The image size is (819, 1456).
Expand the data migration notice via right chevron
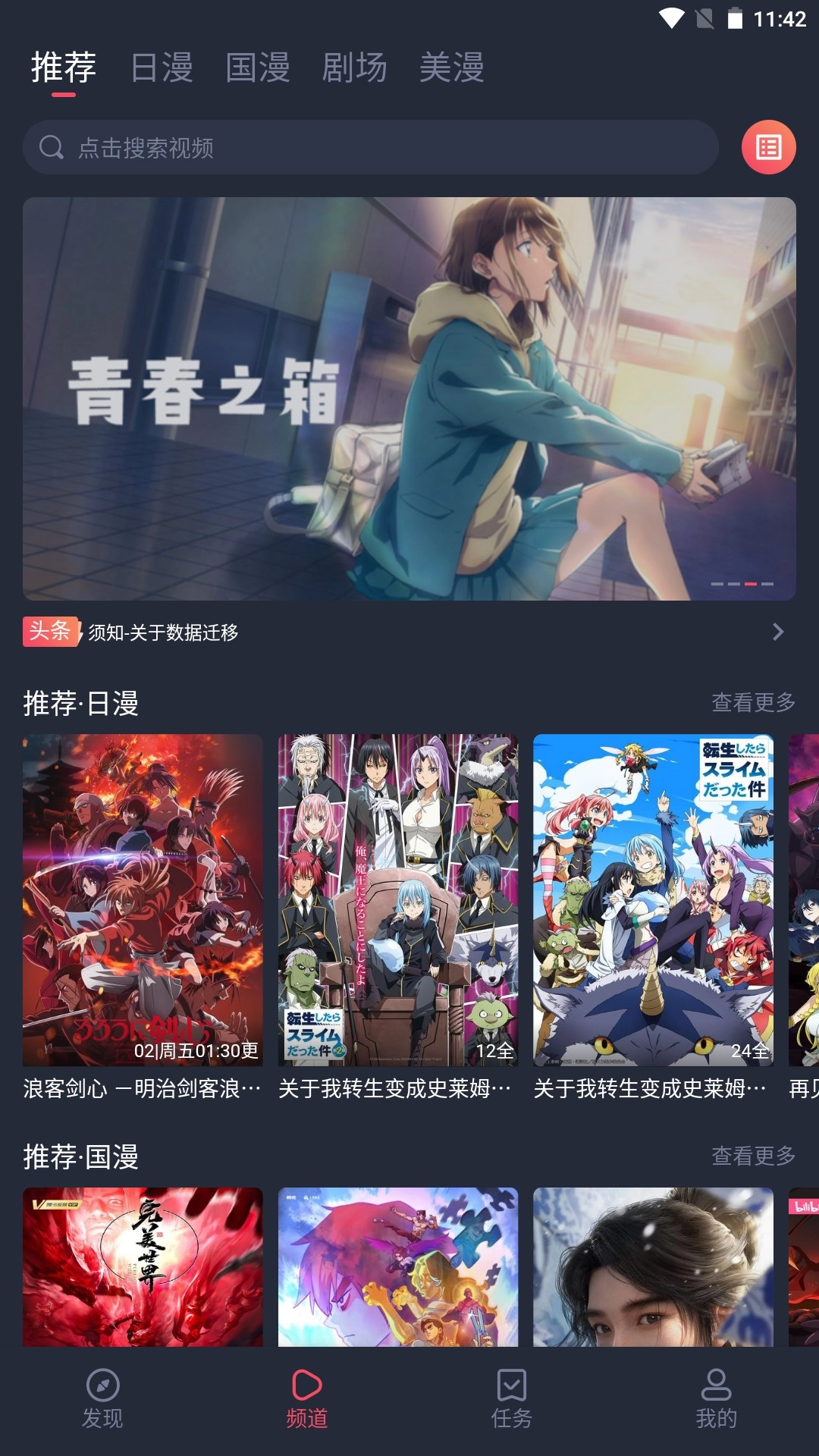coord(779,632)
